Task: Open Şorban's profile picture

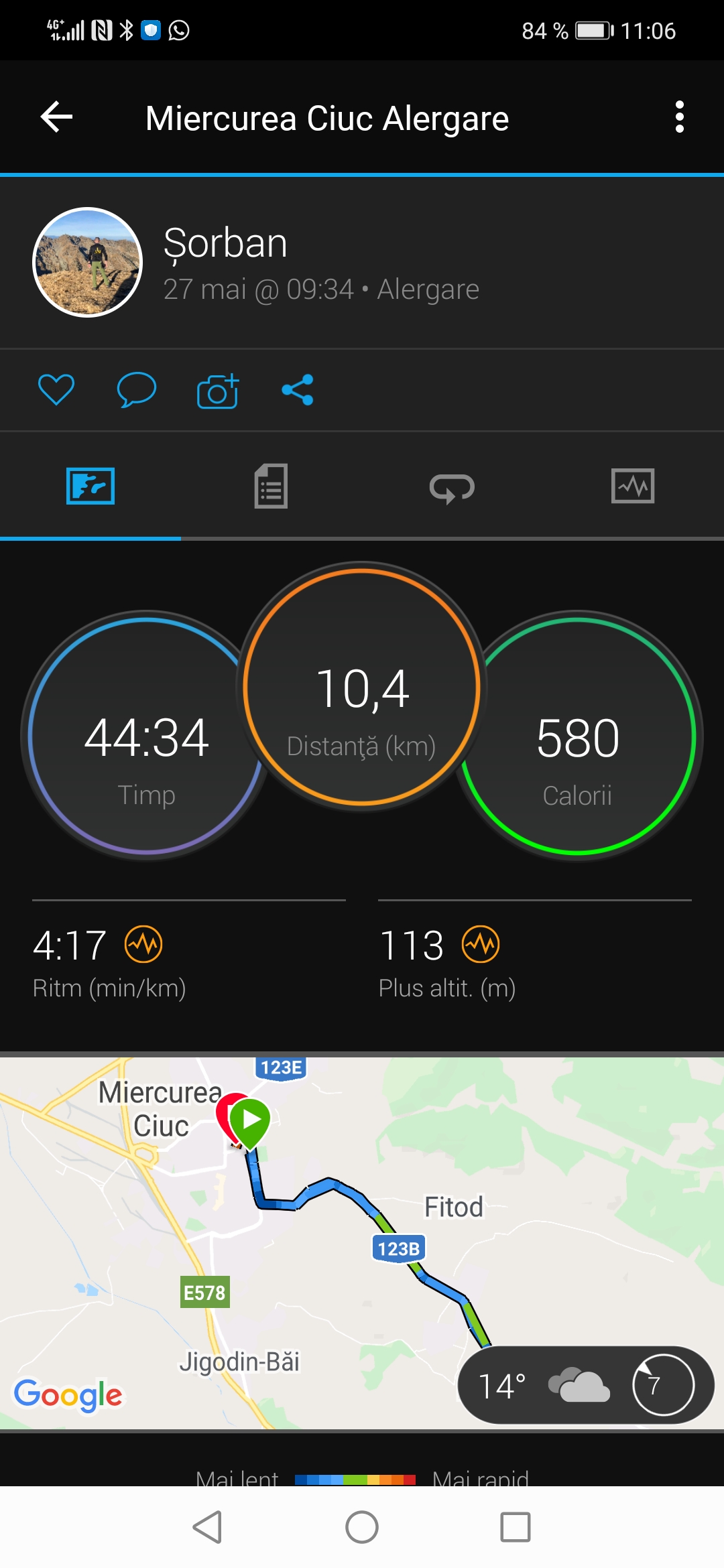Action: (87, 262)
